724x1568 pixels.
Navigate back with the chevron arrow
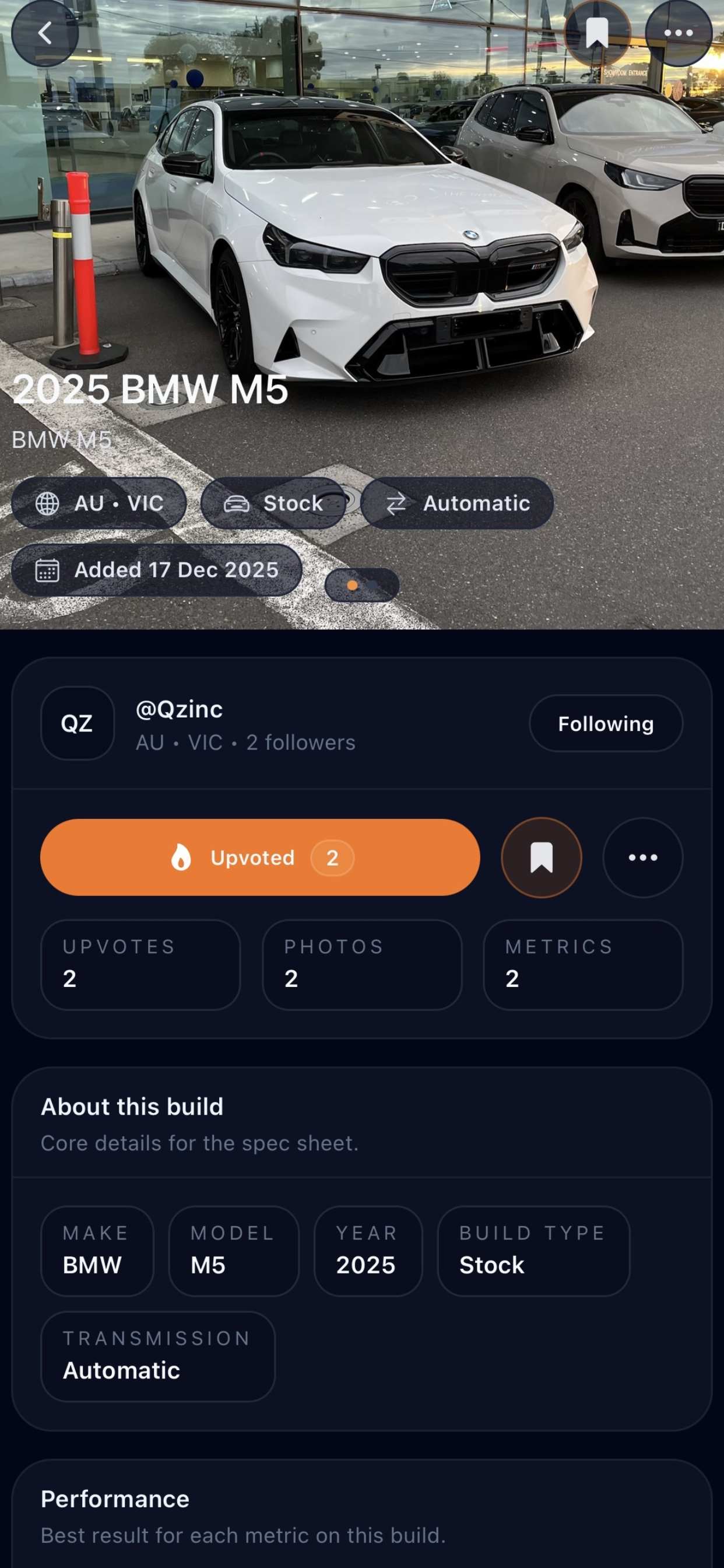click(x=45, y=33)
